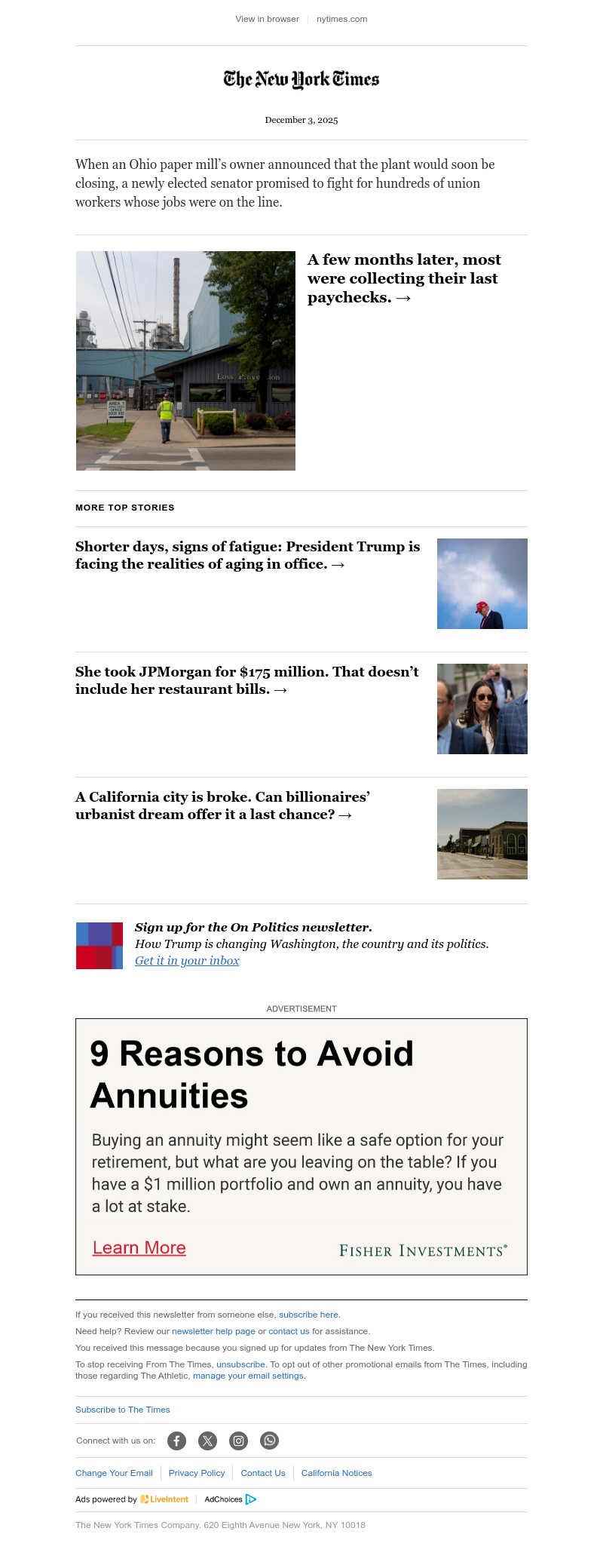This screenshot has height=1568, width=603.
Task: Open California Notices
Action: pos(336,1473)
